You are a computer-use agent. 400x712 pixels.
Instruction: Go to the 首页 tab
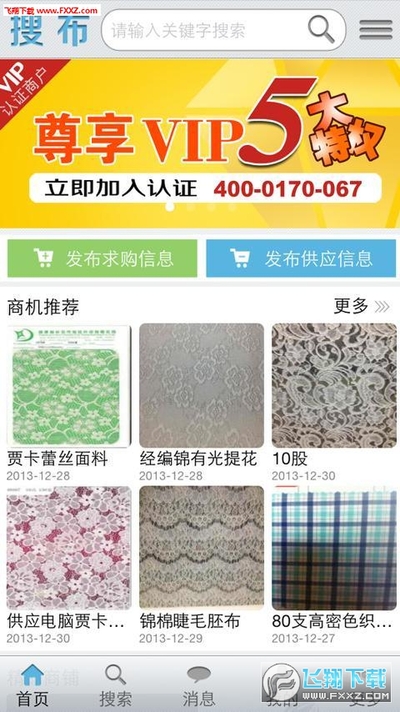tap(32, 685)
